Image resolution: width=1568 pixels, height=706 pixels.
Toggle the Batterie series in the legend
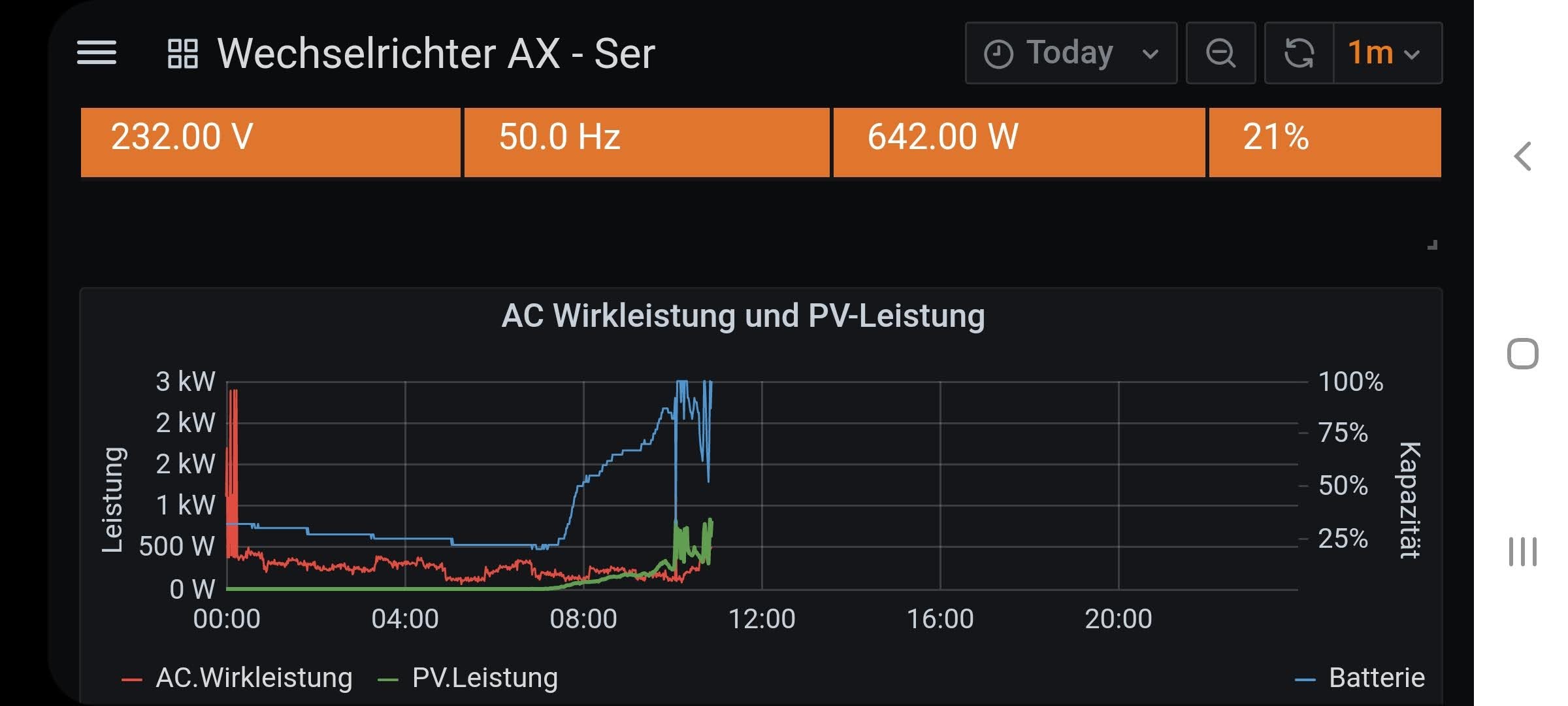[1376, 678]
